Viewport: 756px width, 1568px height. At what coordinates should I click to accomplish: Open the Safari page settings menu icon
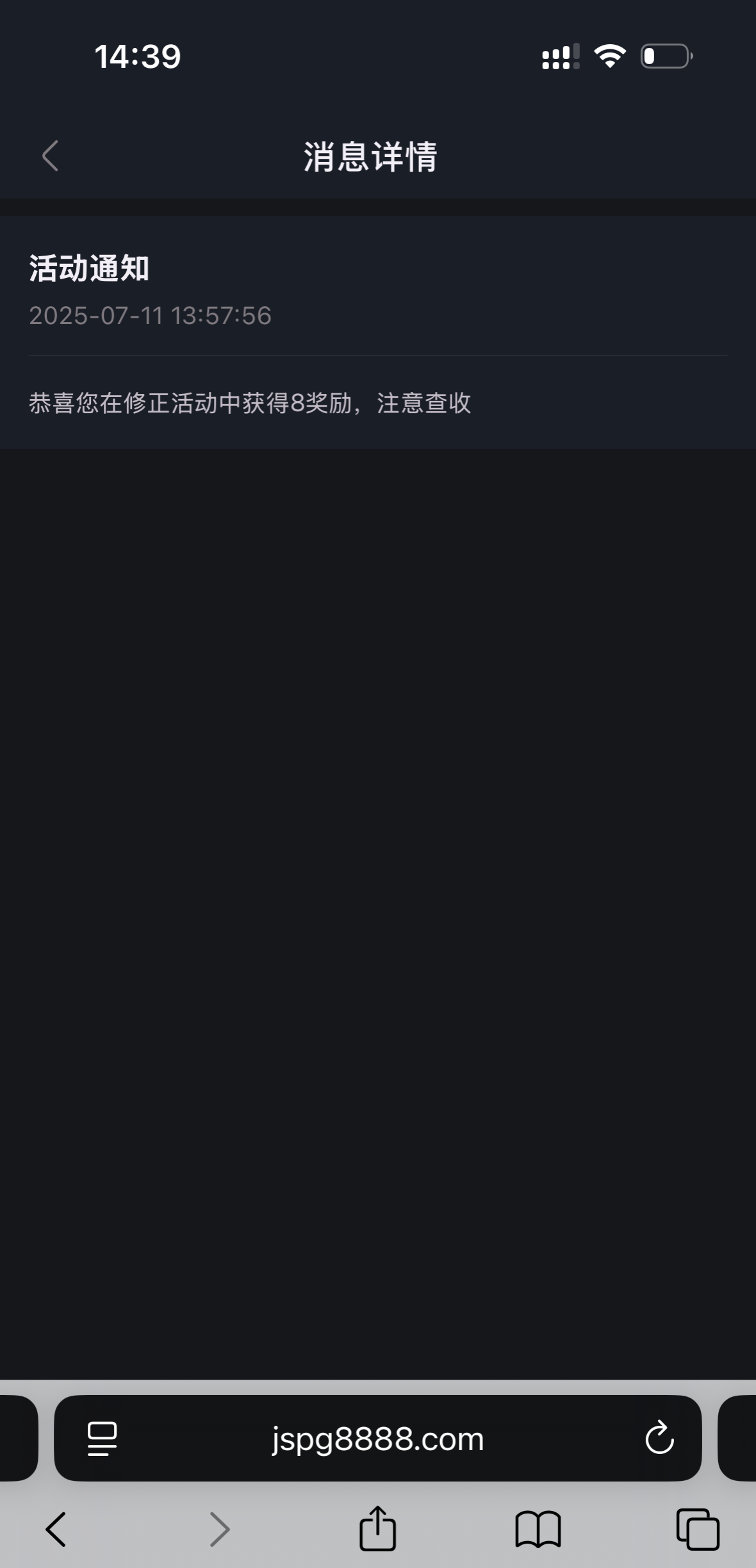(x=103, y=1439)
